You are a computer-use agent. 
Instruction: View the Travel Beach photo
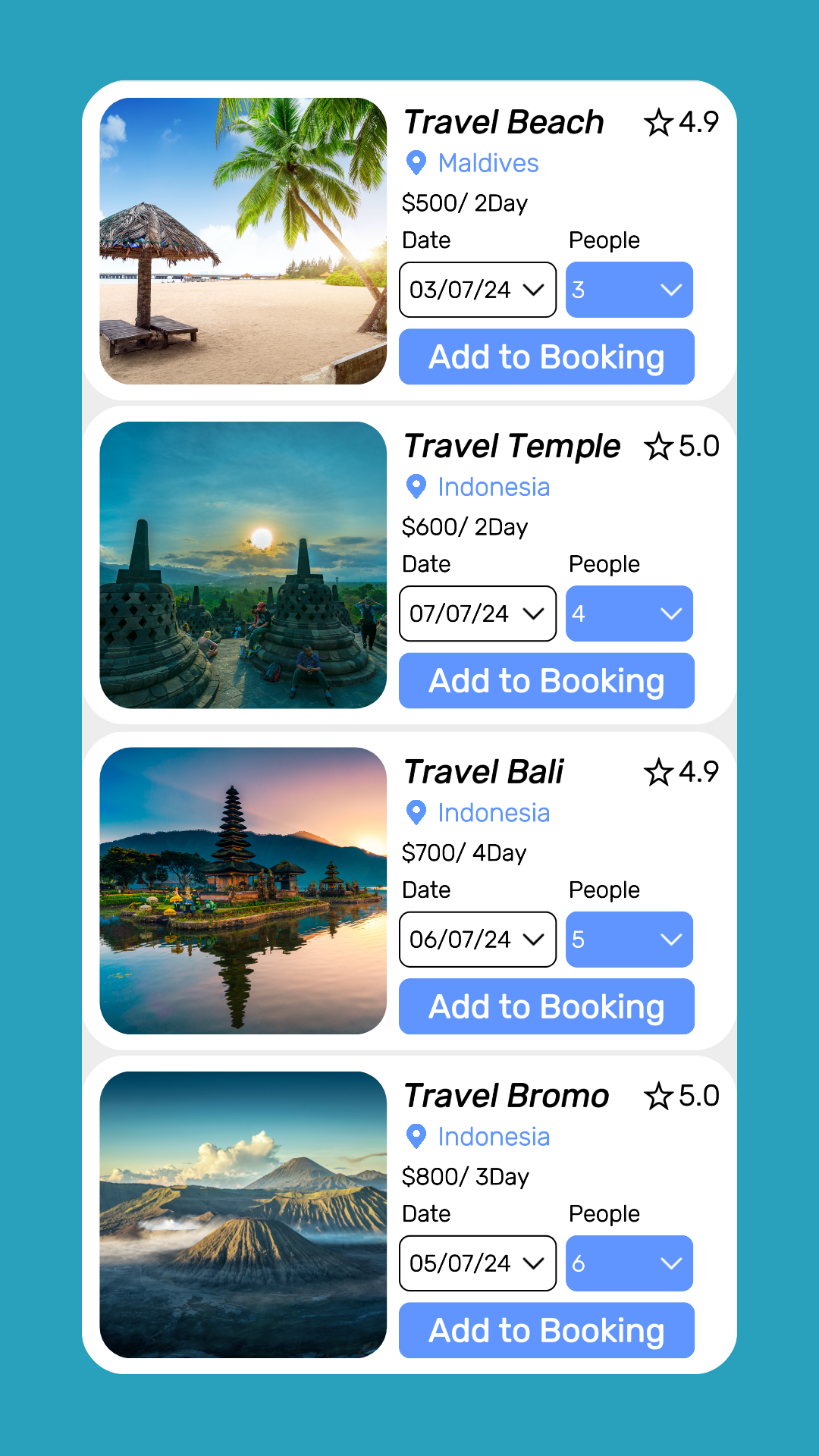pos(243,241)
